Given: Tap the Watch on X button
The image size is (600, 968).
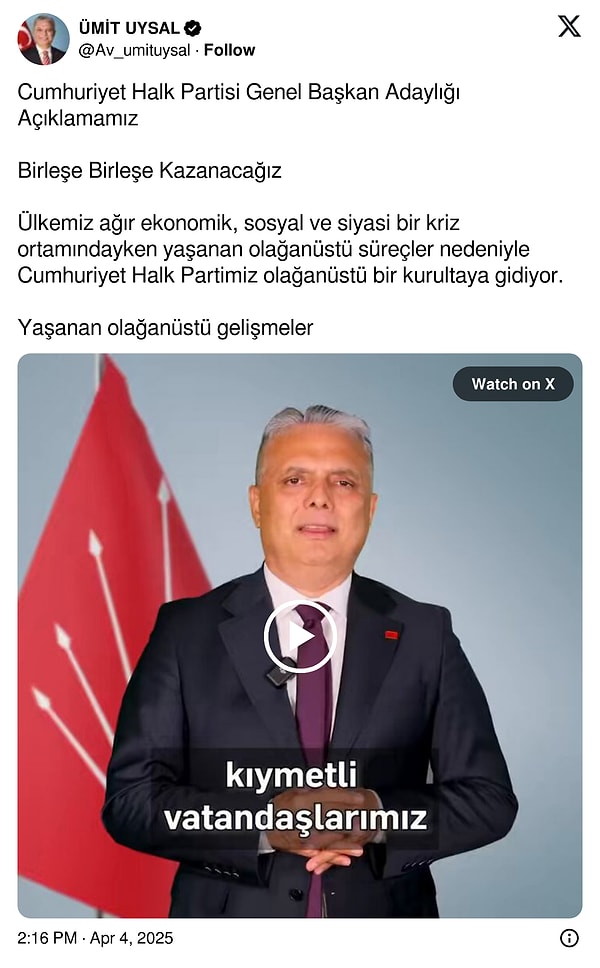Looking at the screenshot, I should click(x=513, y=384).
